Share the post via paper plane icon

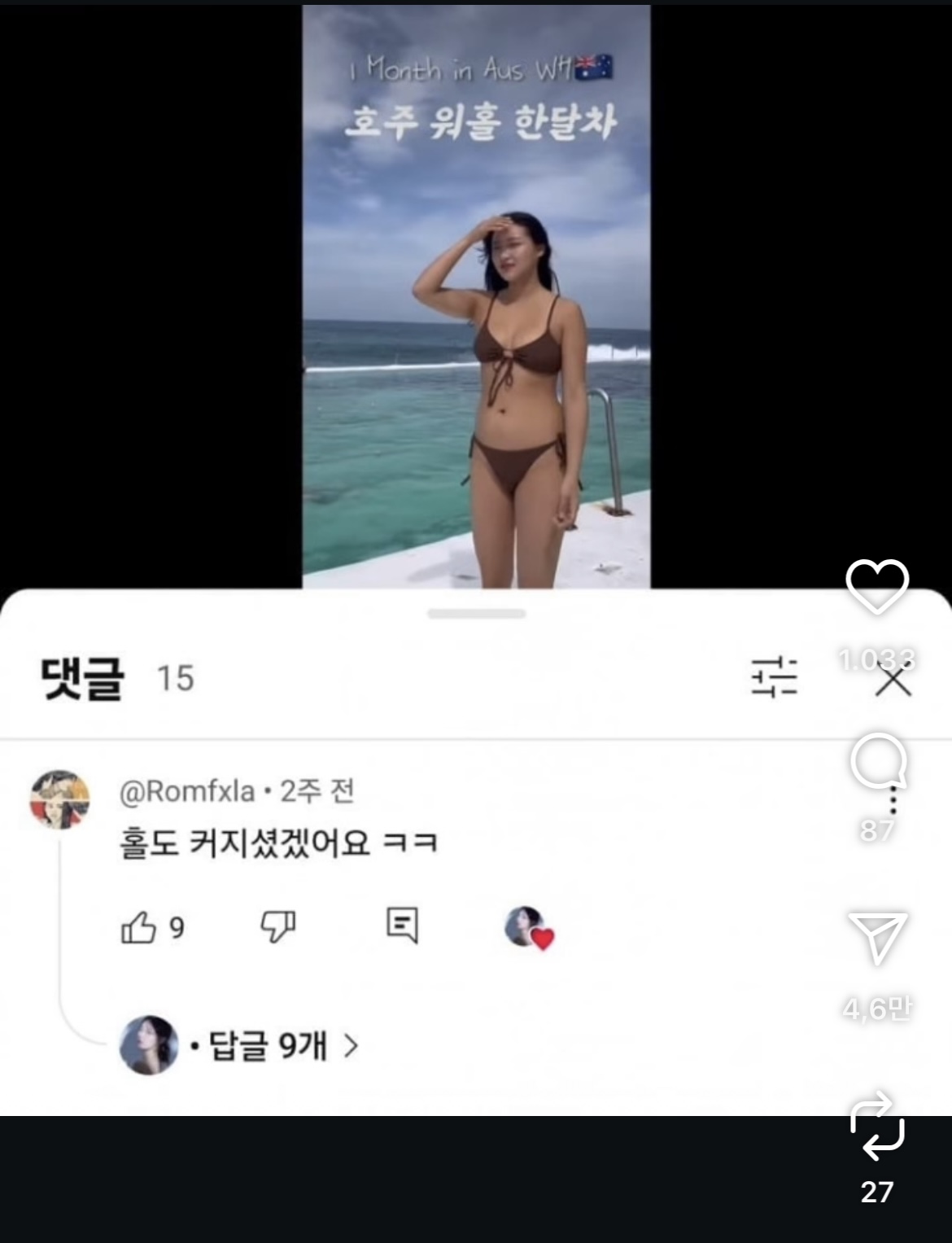[877, 939]
